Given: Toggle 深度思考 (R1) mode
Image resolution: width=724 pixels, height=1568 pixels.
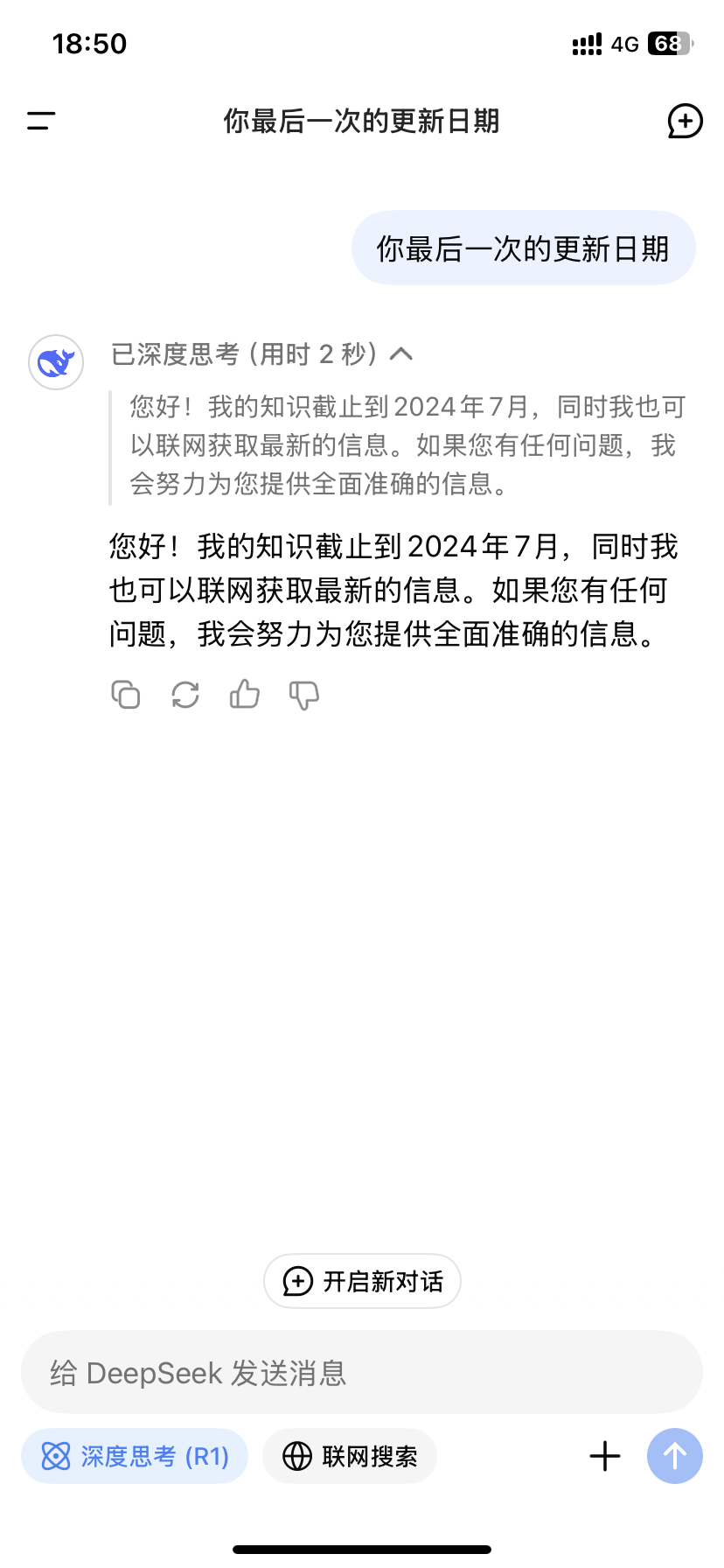Looking at the screenshot, I should (135, 1456).
